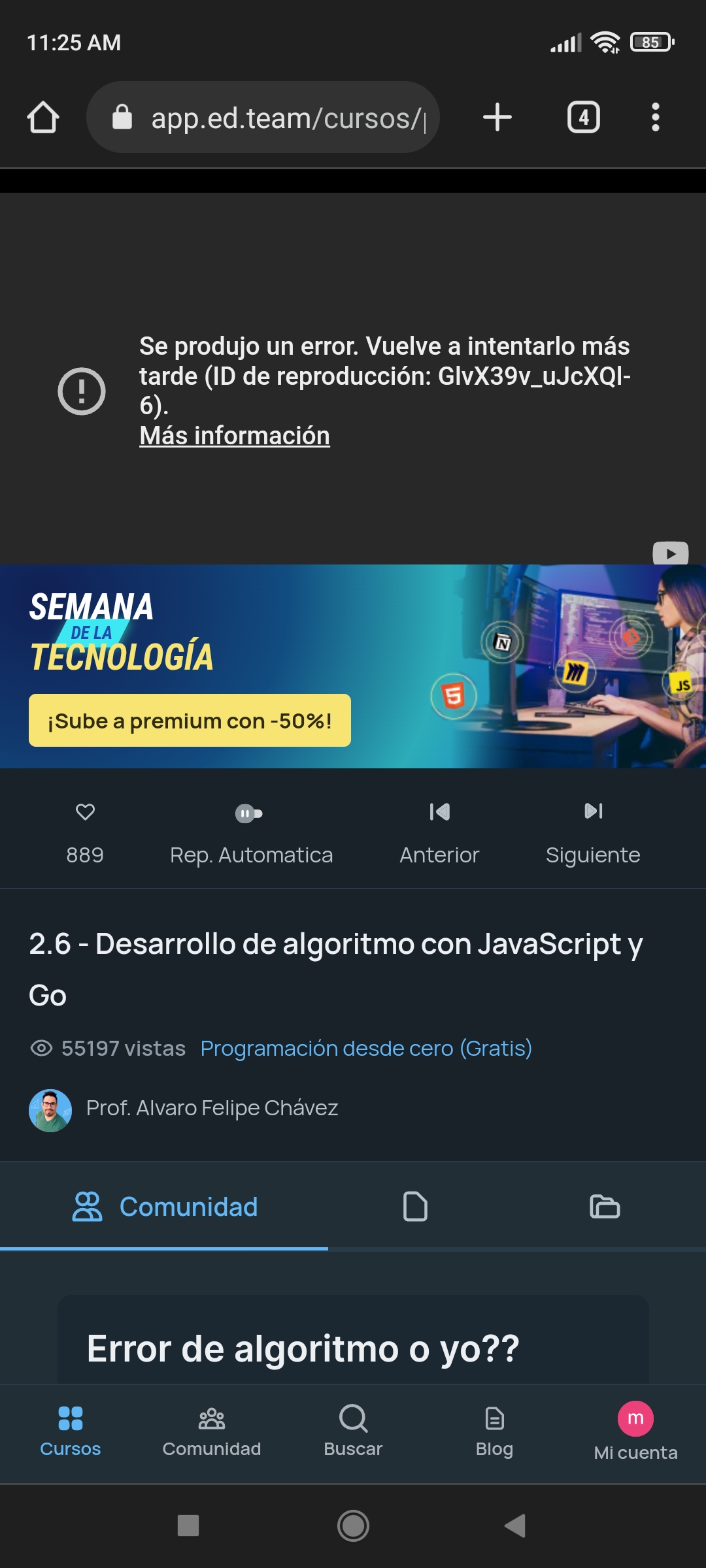Open the YouTube logo on the player
Viewport: 706px width, 1568px height.
coord(669,553)
